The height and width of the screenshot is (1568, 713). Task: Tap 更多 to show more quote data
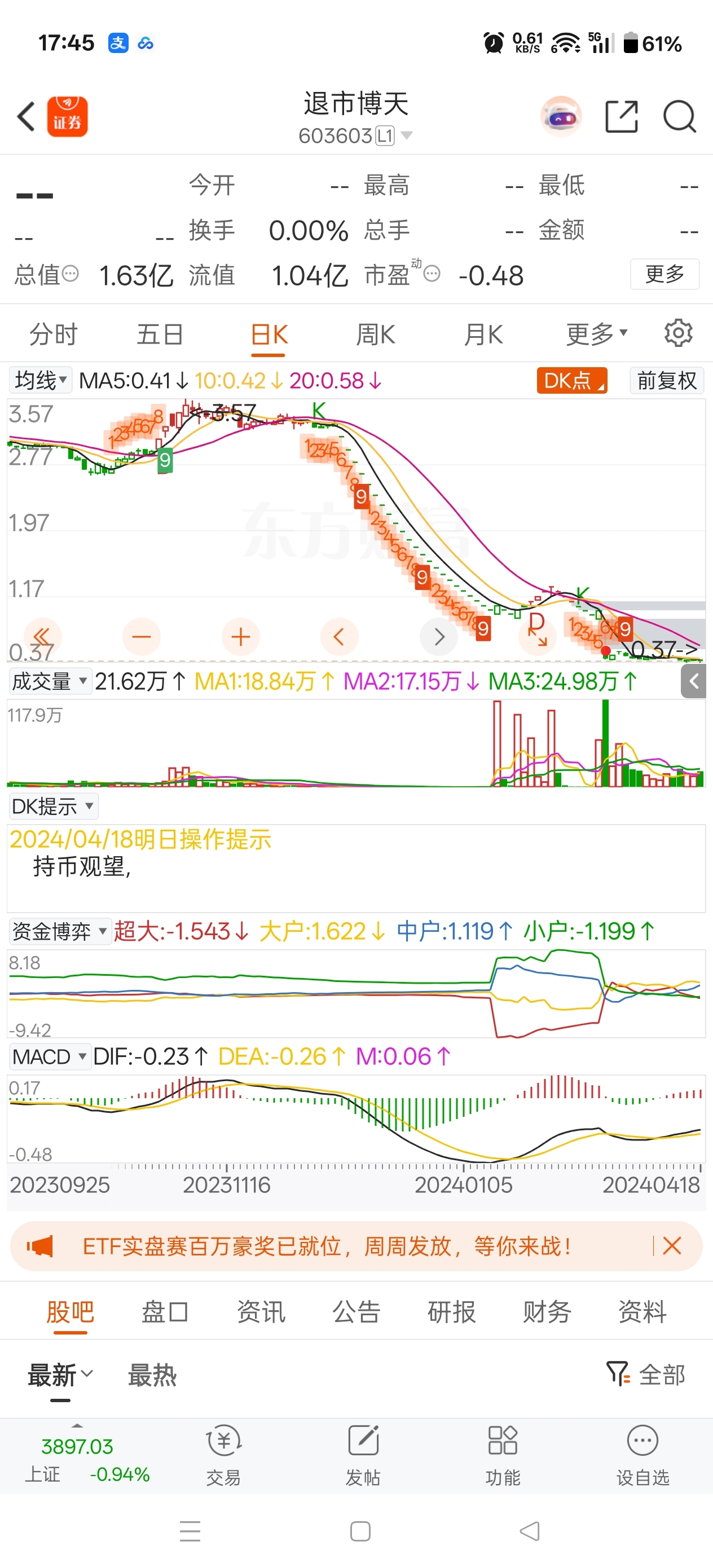coord(664,274)
